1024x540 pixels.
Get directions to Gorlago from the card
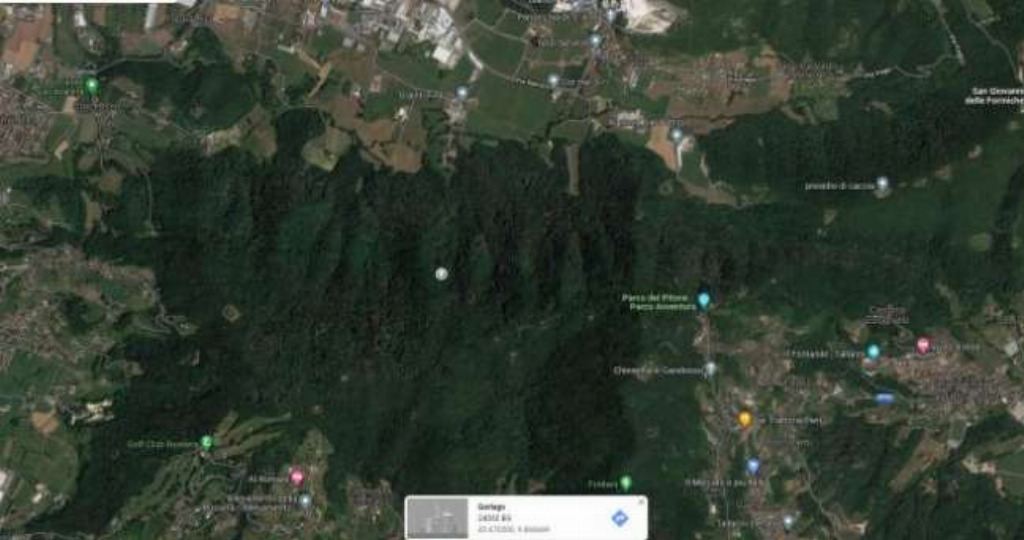(620, 518)
